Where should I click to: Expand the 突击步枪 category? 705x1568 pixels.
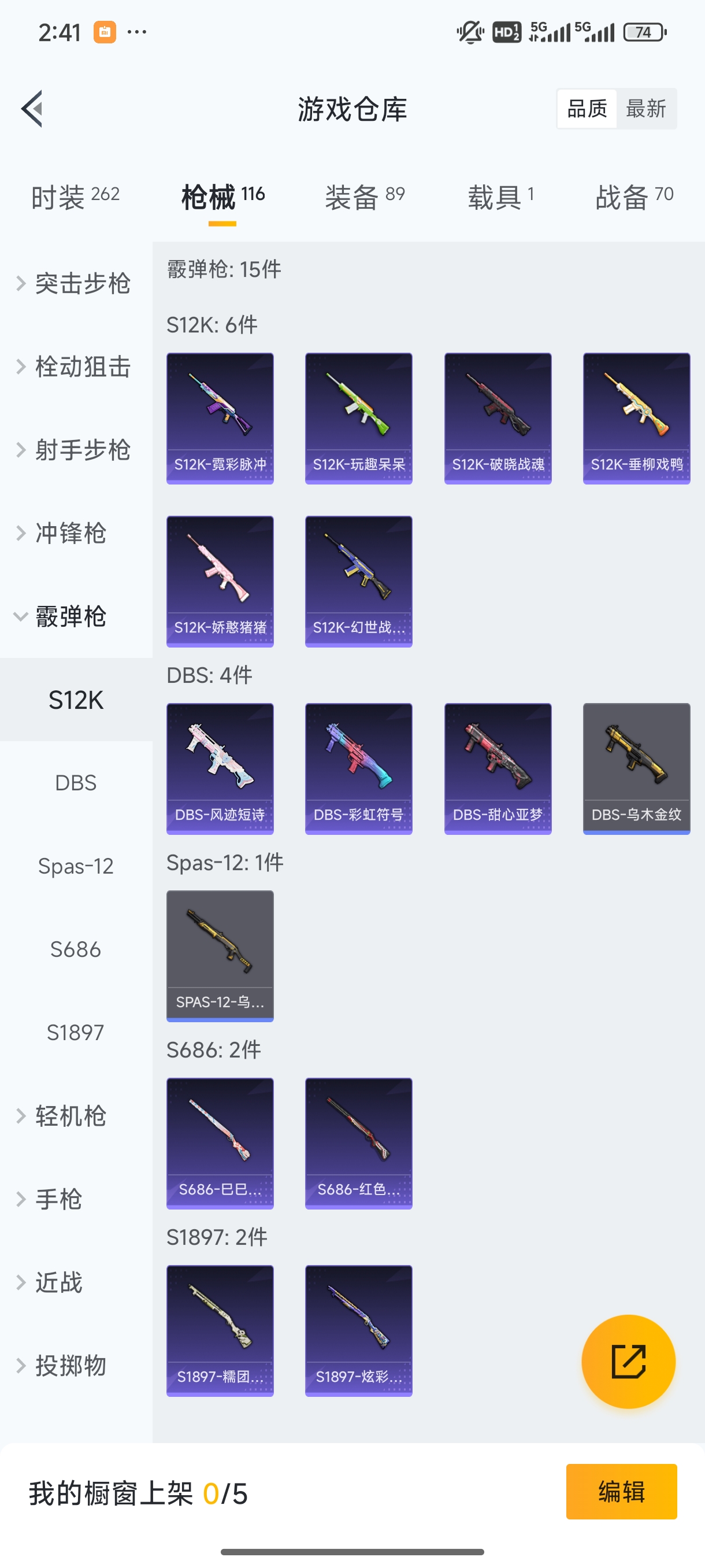[75, 283]
